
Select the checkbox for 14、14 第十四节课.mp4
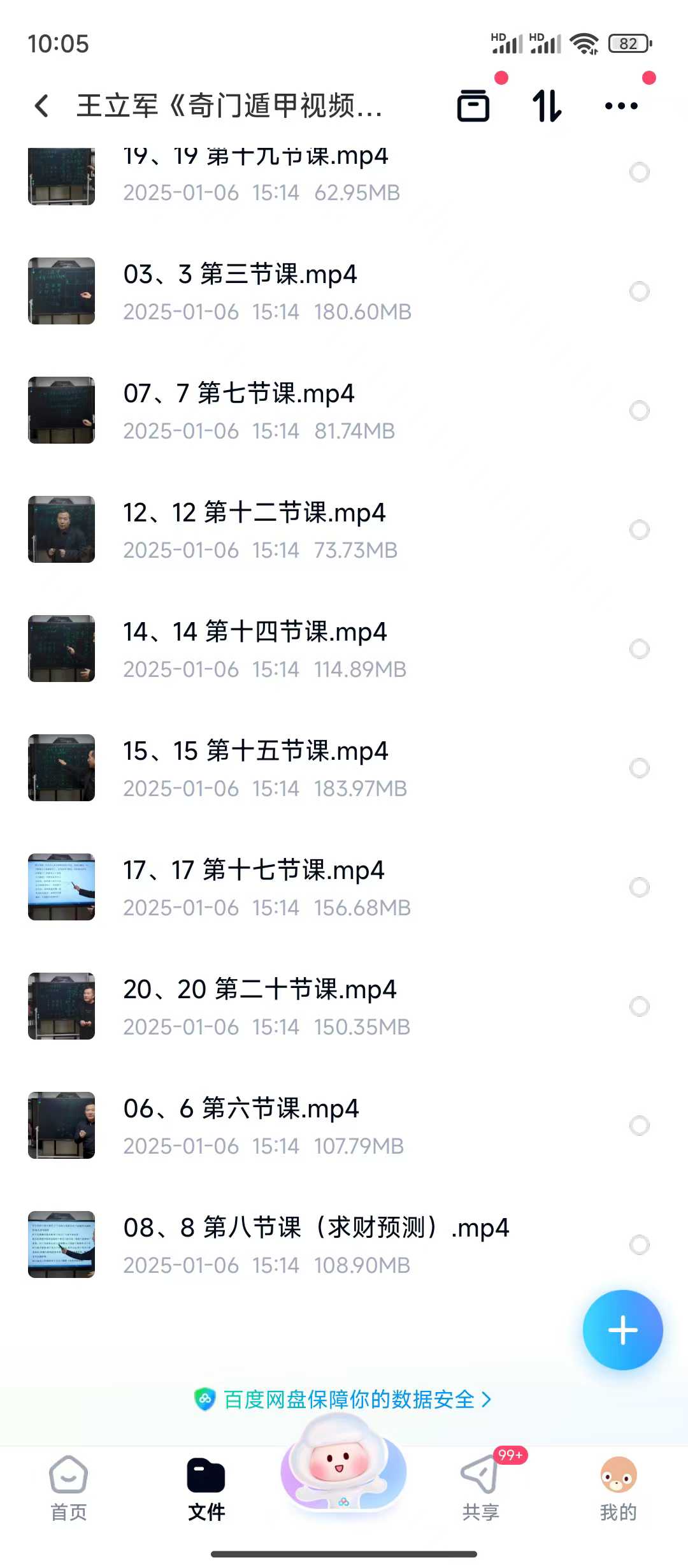pyautogui.click(x=639, y=649)
